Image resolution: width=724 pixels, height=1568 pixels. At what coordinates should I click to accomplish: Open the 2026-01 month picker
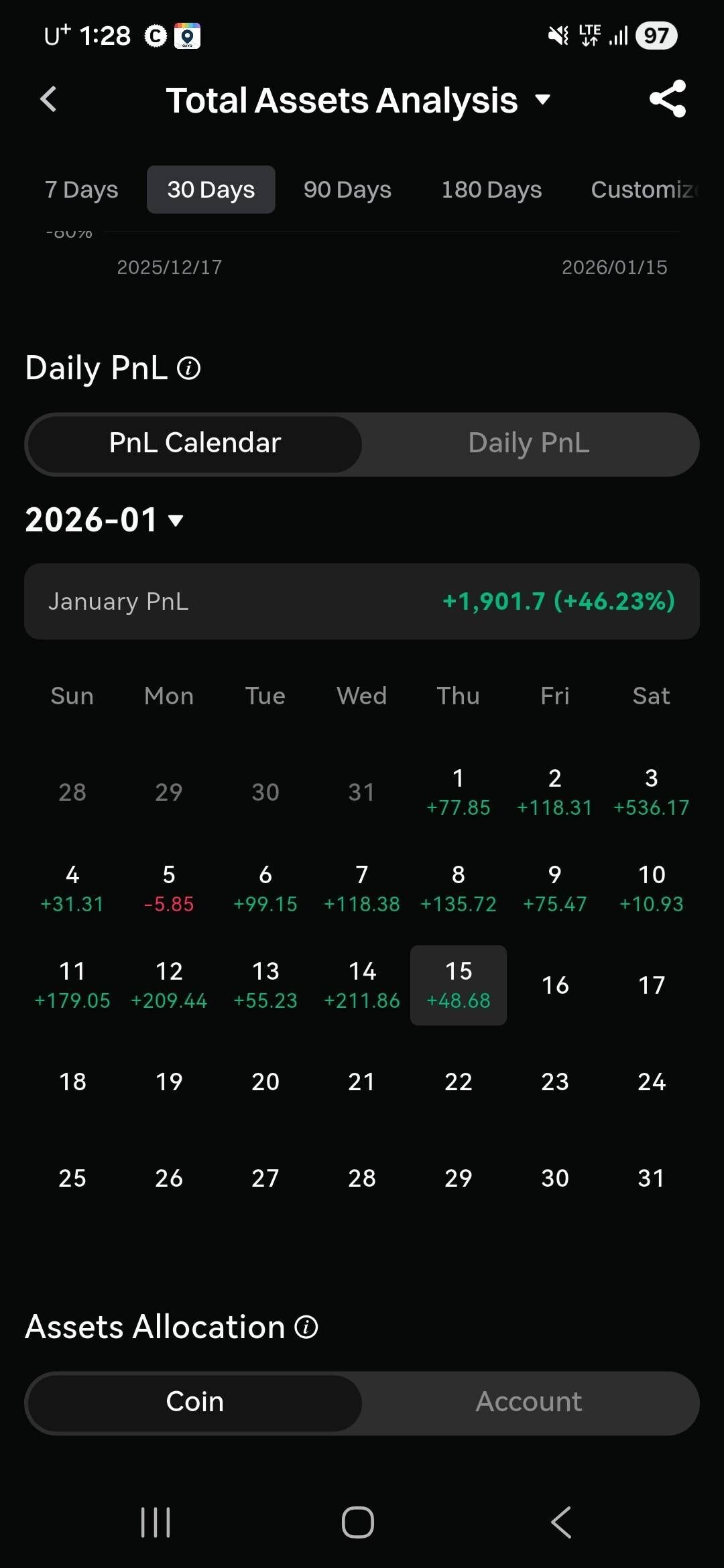(x=105, y=520)
